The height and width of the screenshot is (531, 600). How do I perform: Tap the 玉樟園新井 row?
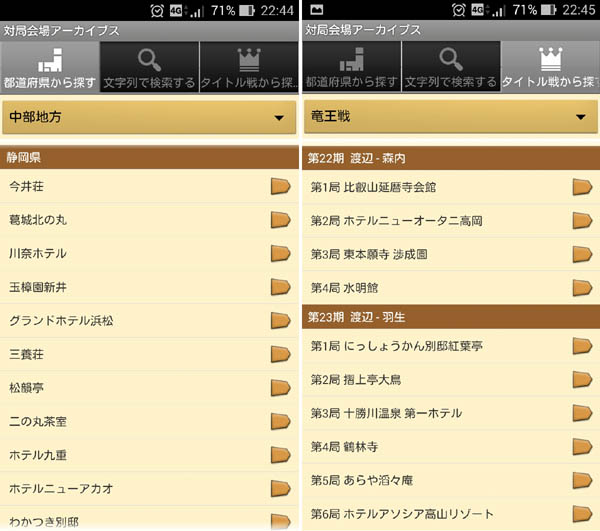tap(149, 287)
